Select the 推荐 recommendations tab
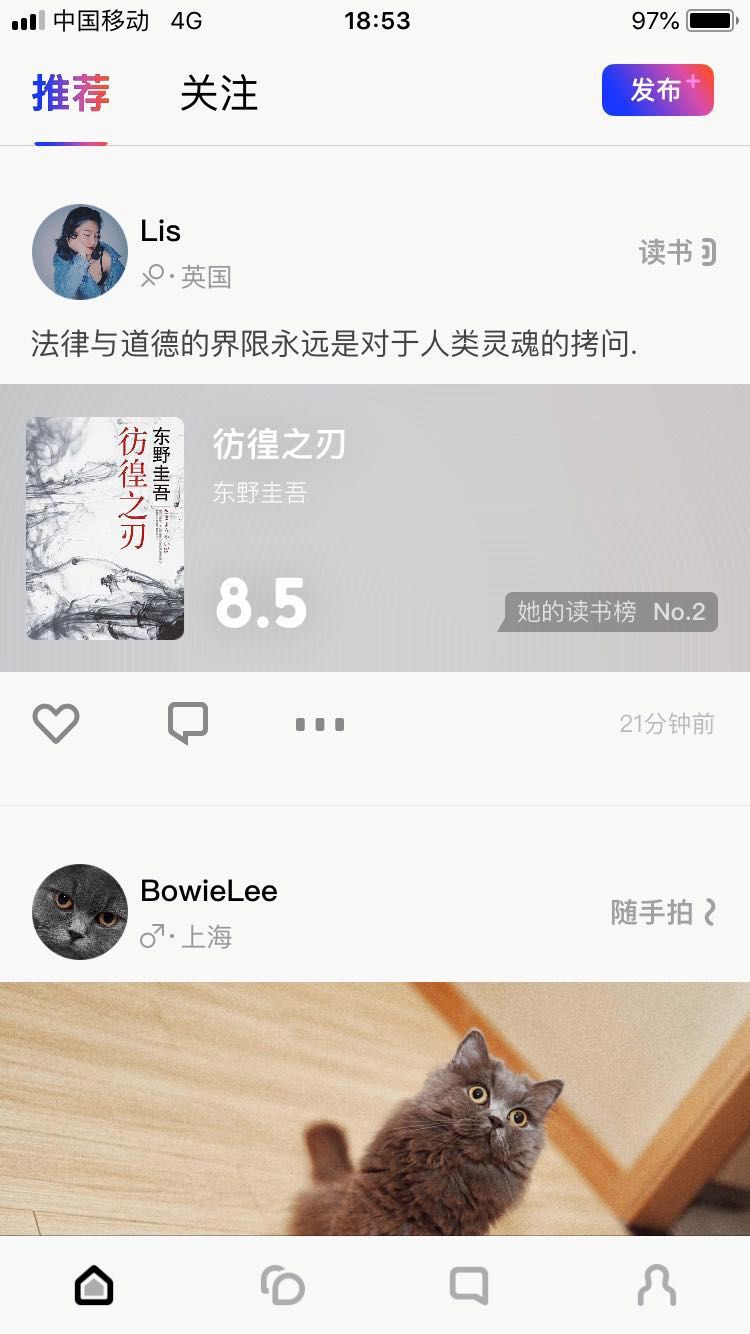 point(70,94)
